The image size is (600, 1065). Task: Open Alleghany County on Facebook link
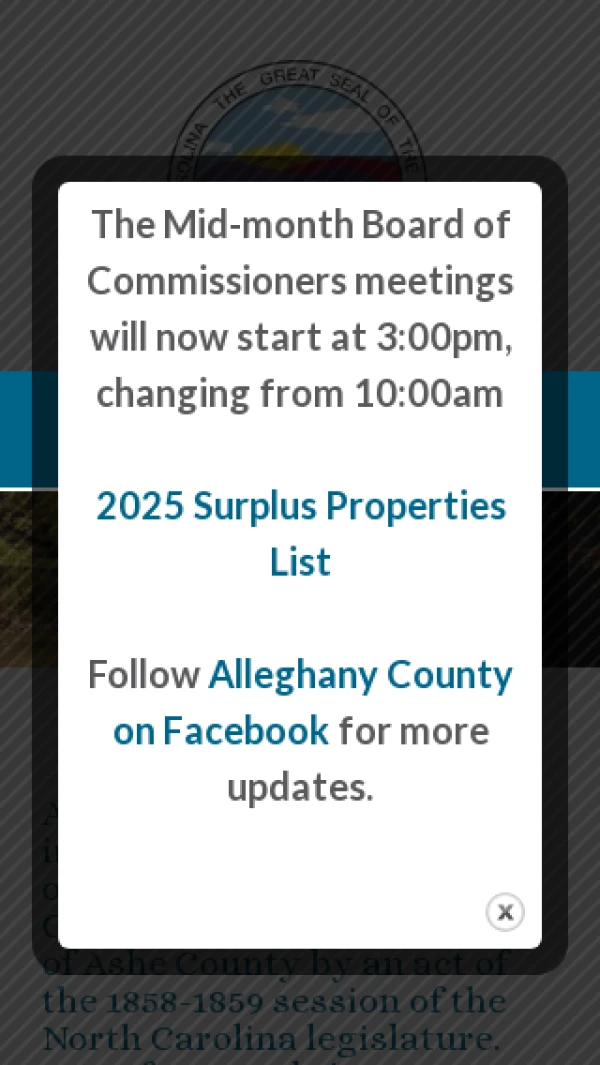pos(359,676)
